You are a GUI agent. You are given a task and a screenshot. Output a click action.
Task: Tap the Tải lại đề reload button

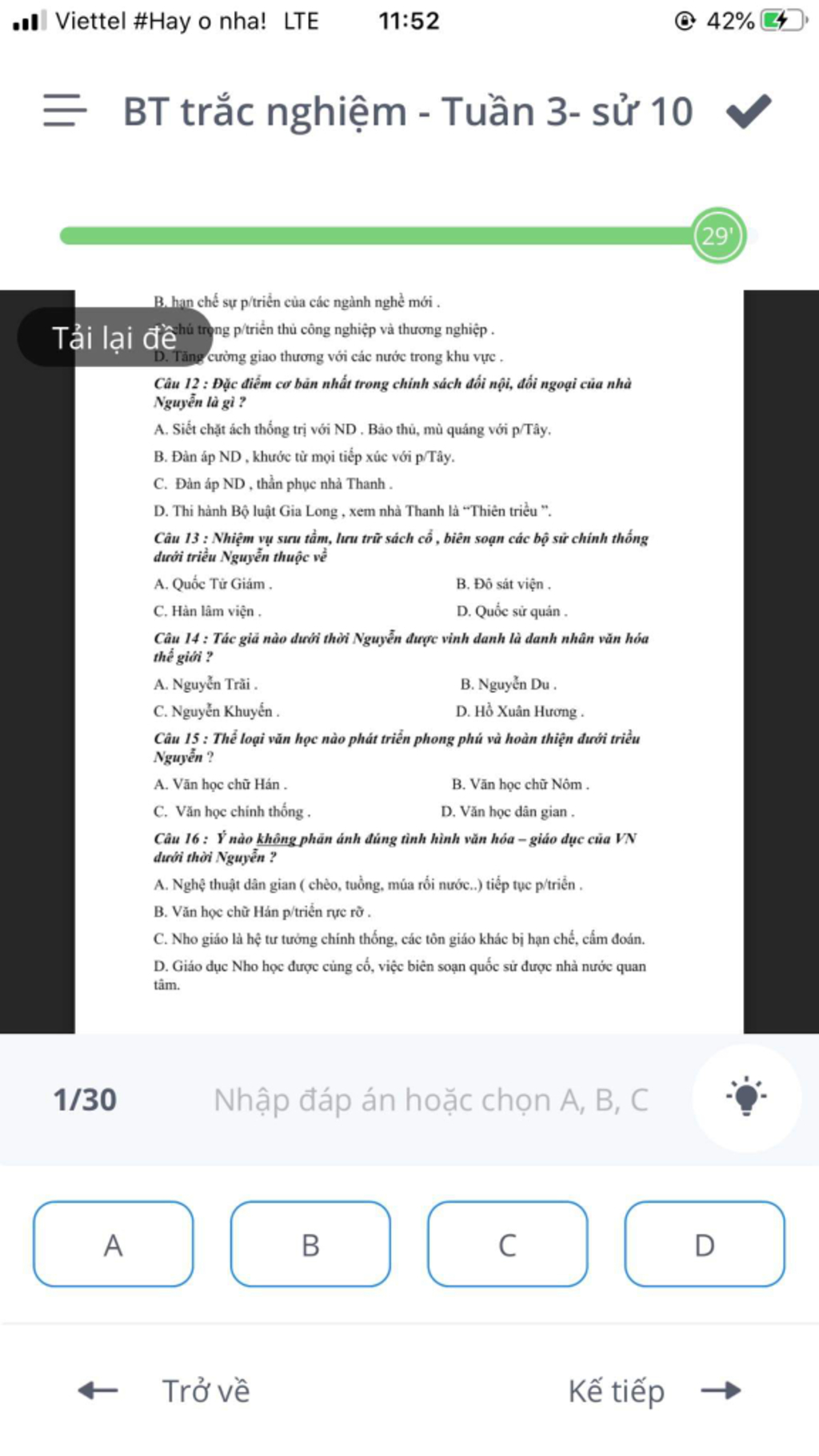coord(114,338)
